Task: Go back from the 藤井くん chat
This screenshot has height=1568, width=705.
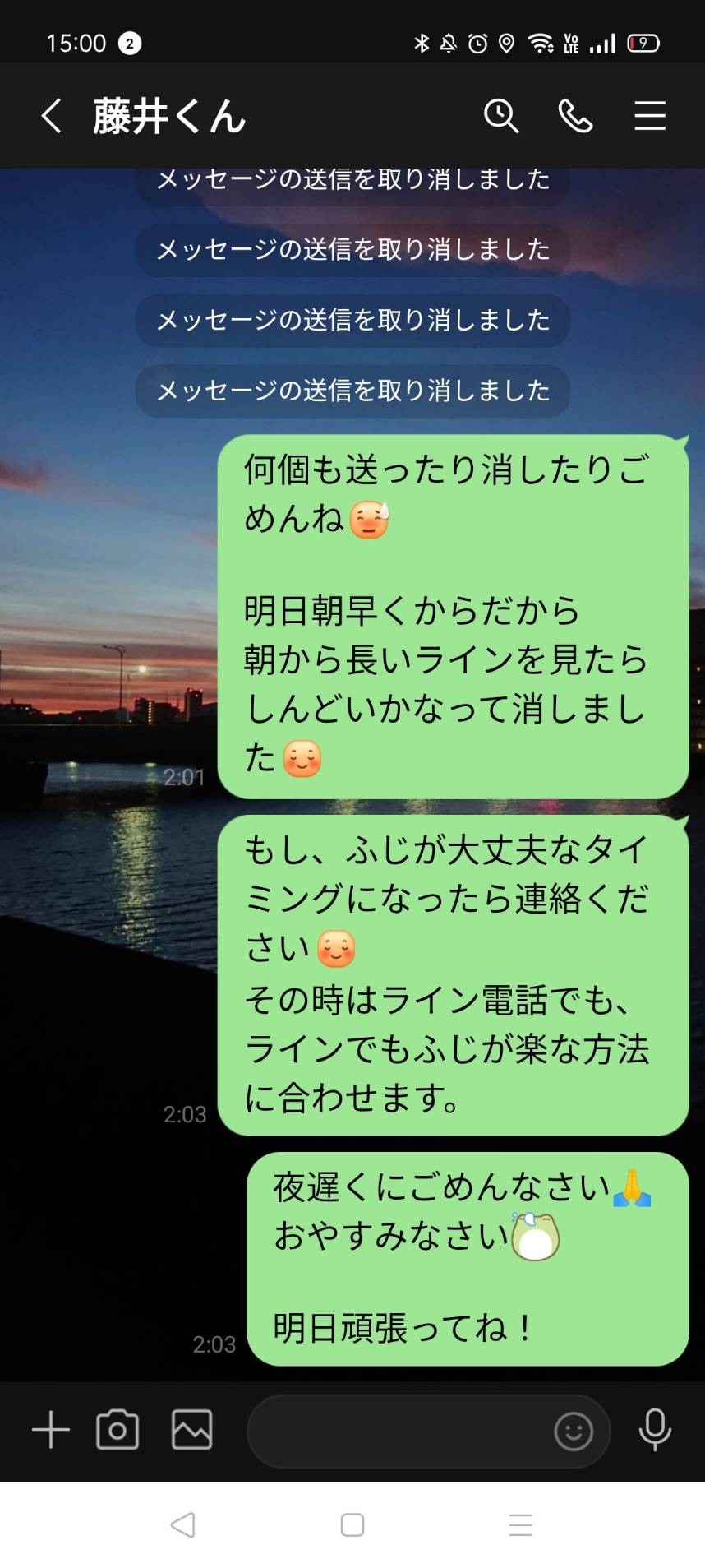Action: pos(51,116)
